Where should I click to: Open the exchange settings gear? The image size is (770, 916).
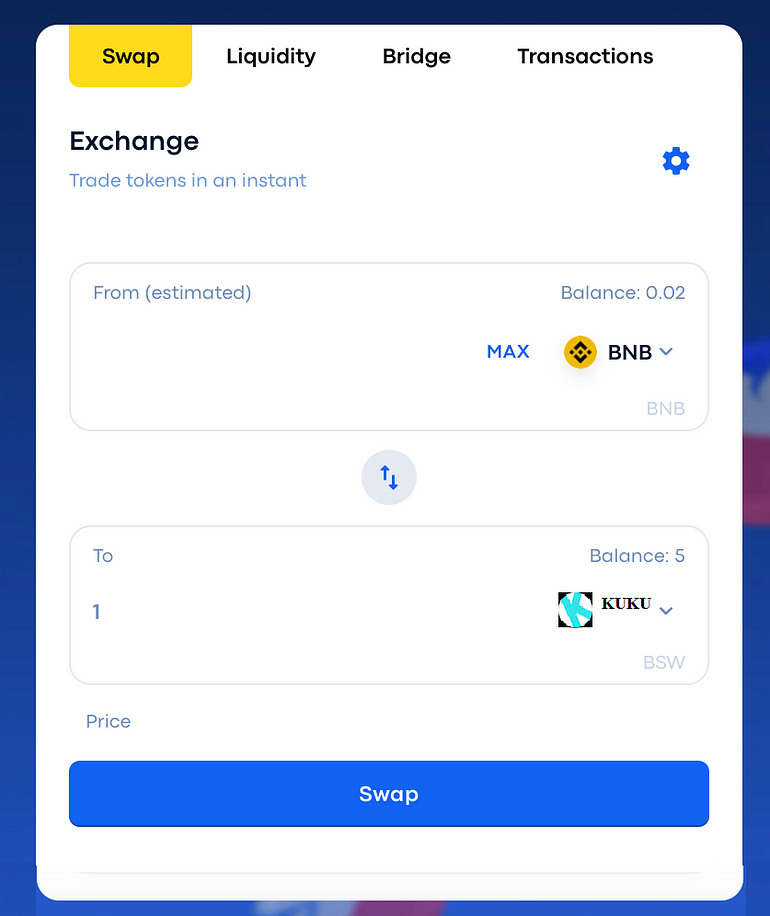676,161
